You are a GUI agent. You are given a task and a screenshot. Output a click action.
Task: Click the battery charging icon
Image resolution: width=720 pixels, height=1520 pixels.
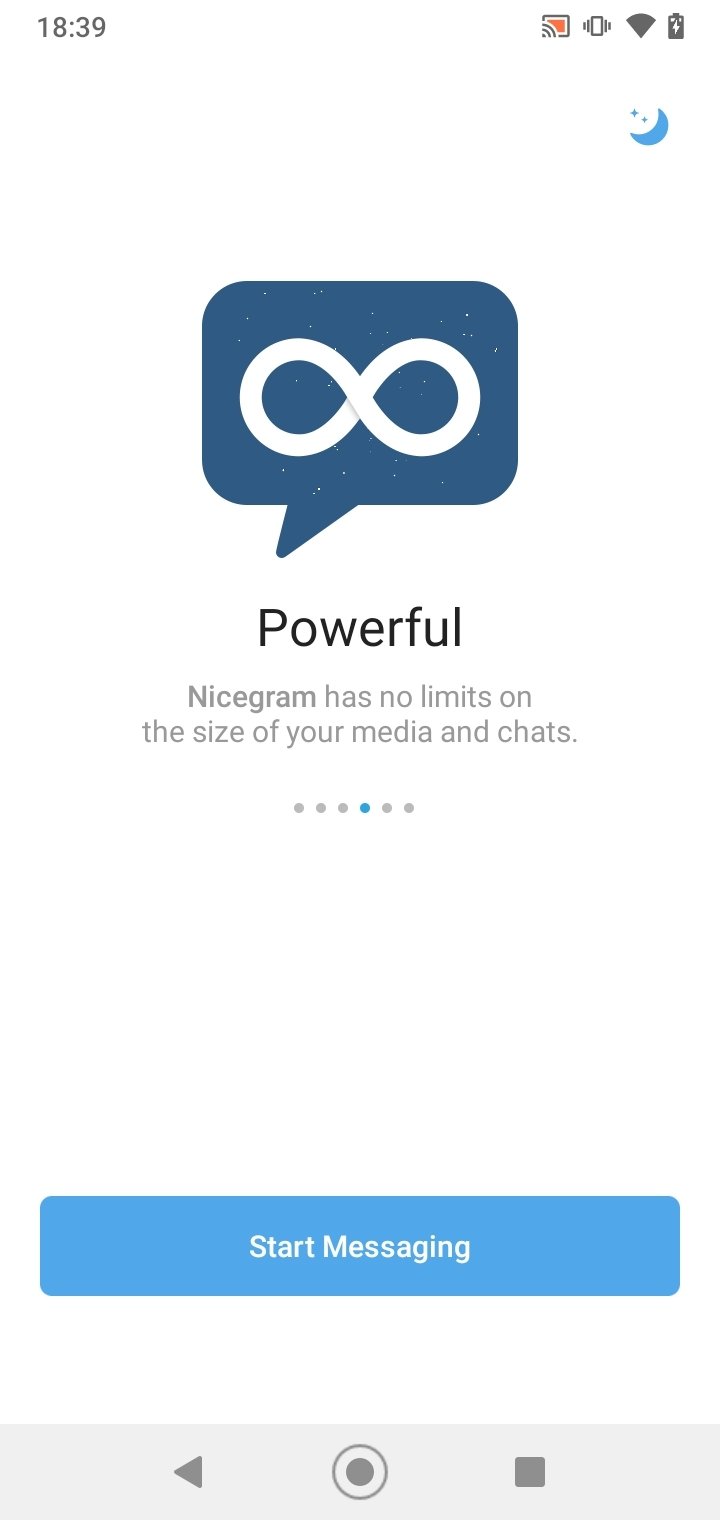click(676, 27)
